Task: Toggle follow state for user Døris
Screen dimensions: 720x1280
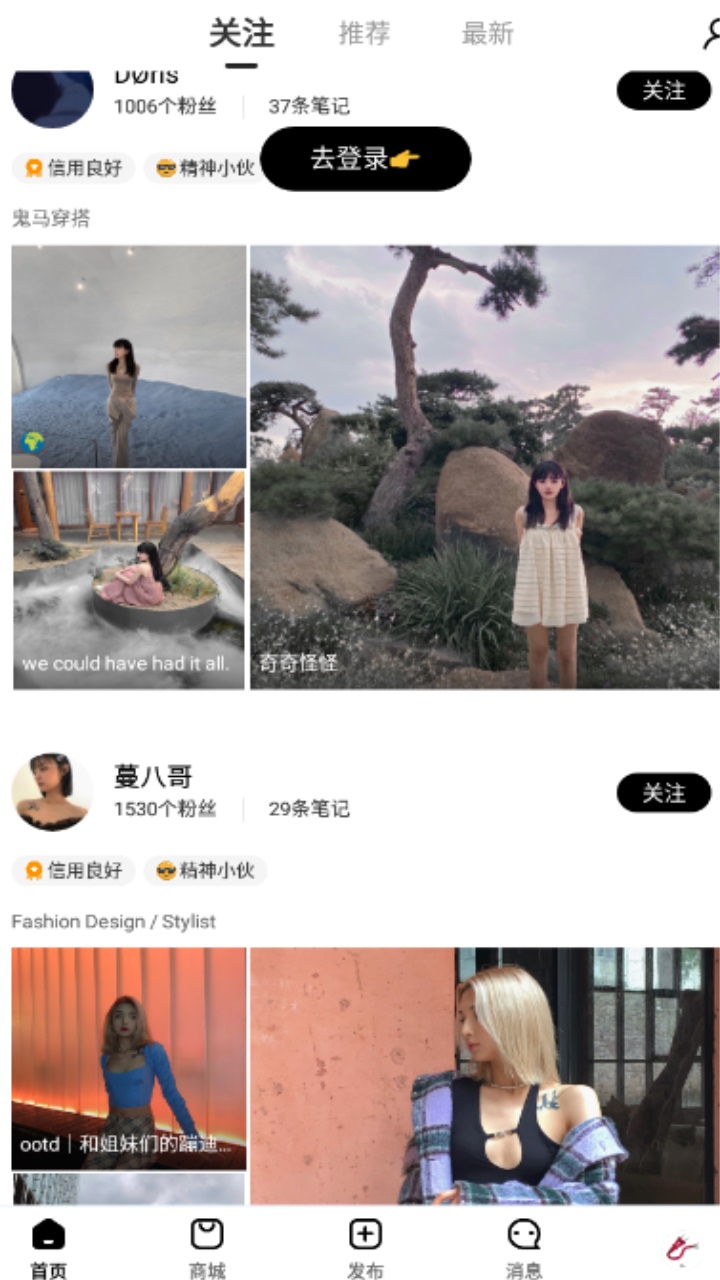Action: [x=665, y=91]
